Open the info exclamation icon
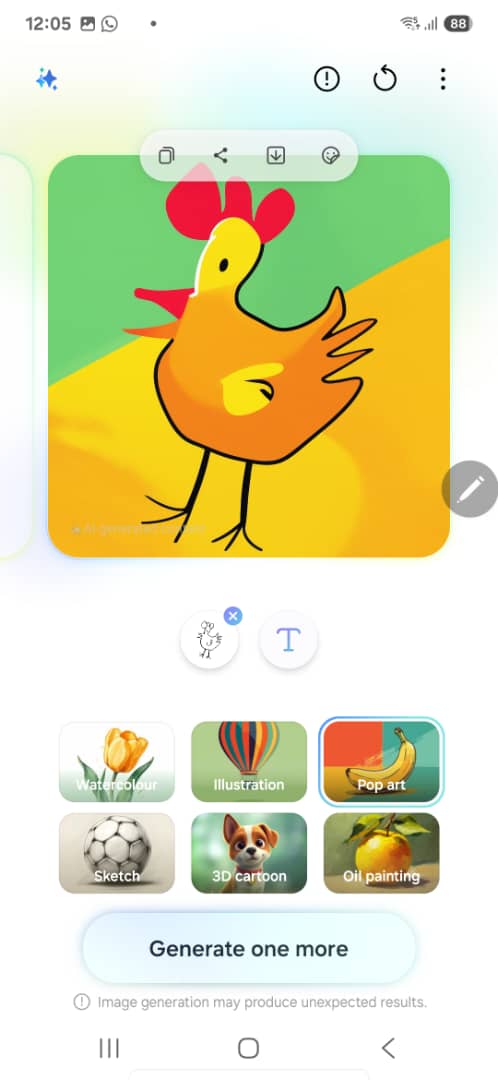The image size is (498, 1080). (326, 79)
